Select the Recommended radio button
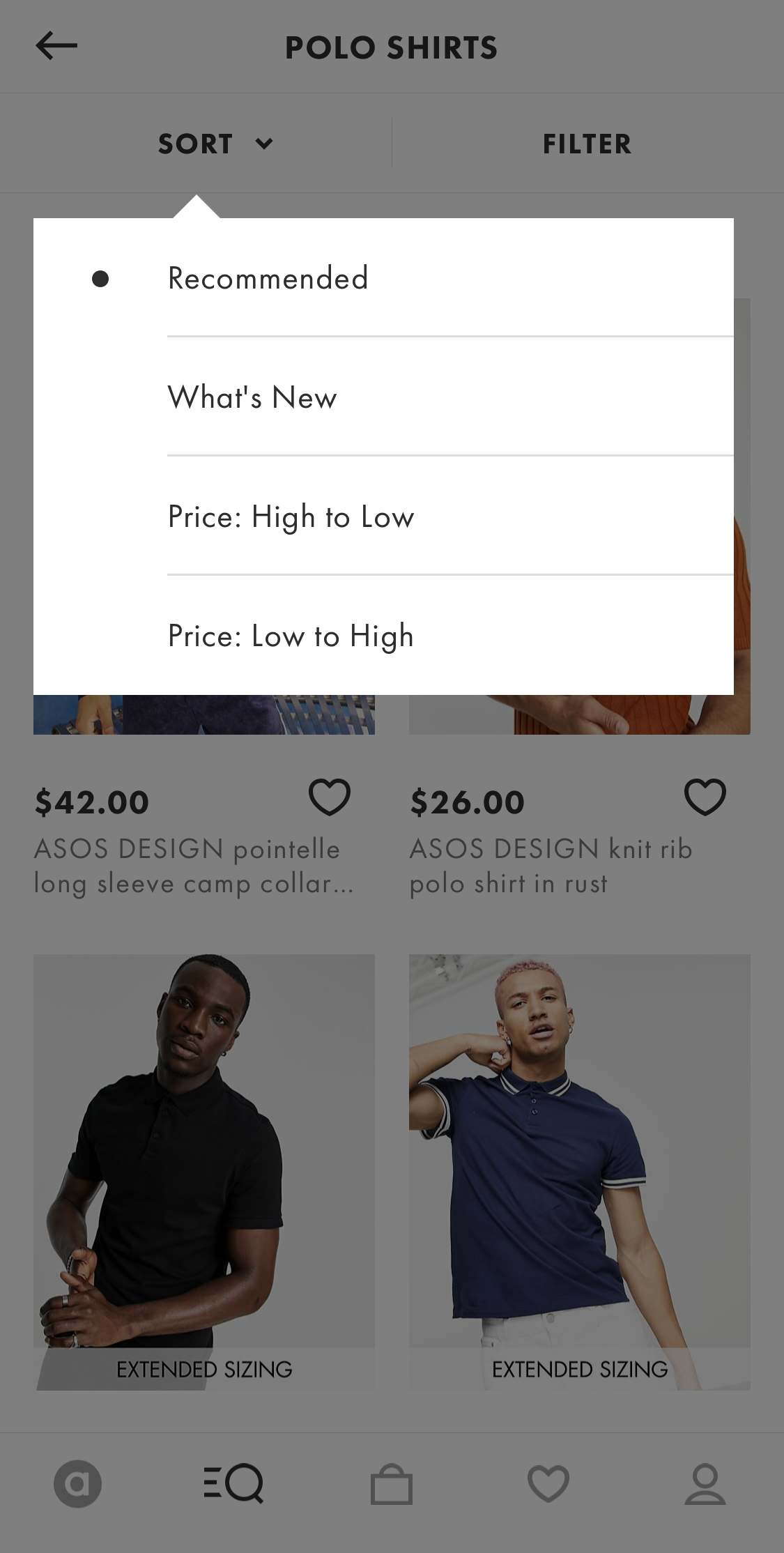Image resolution: width=784 pixels, height=1553 pixels. (101, 278)
